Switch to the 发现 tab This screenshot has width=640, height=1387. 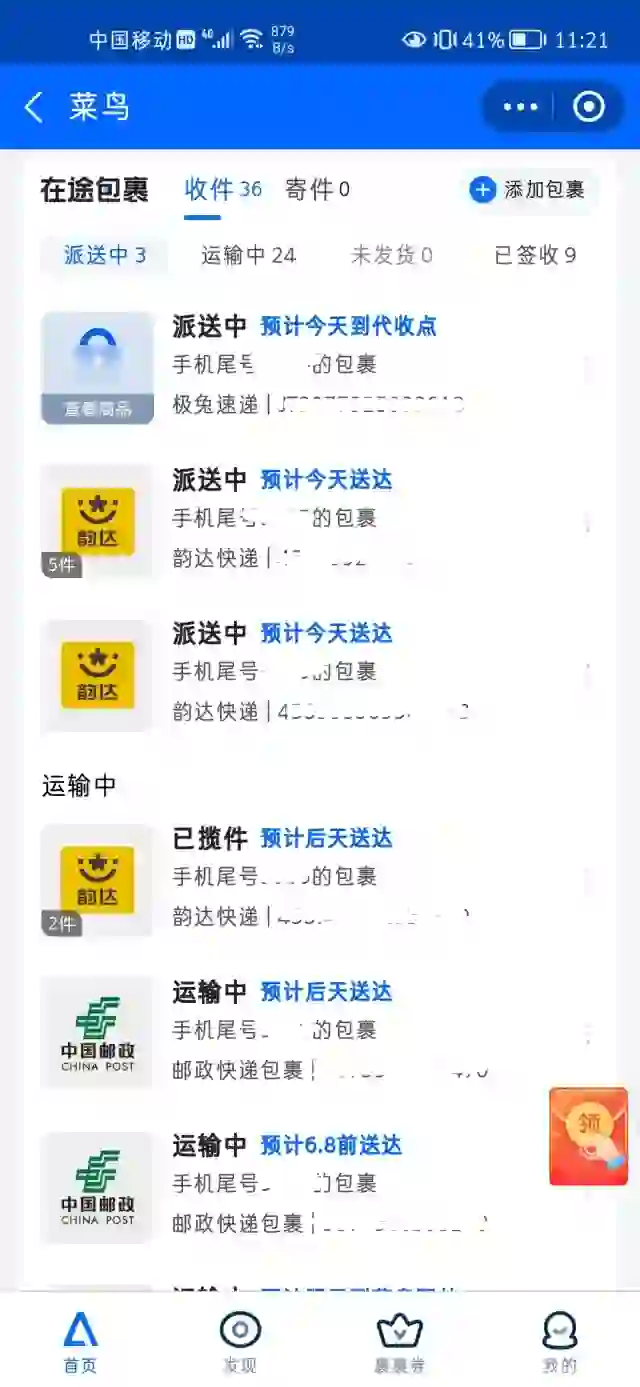pos(240,1340)
